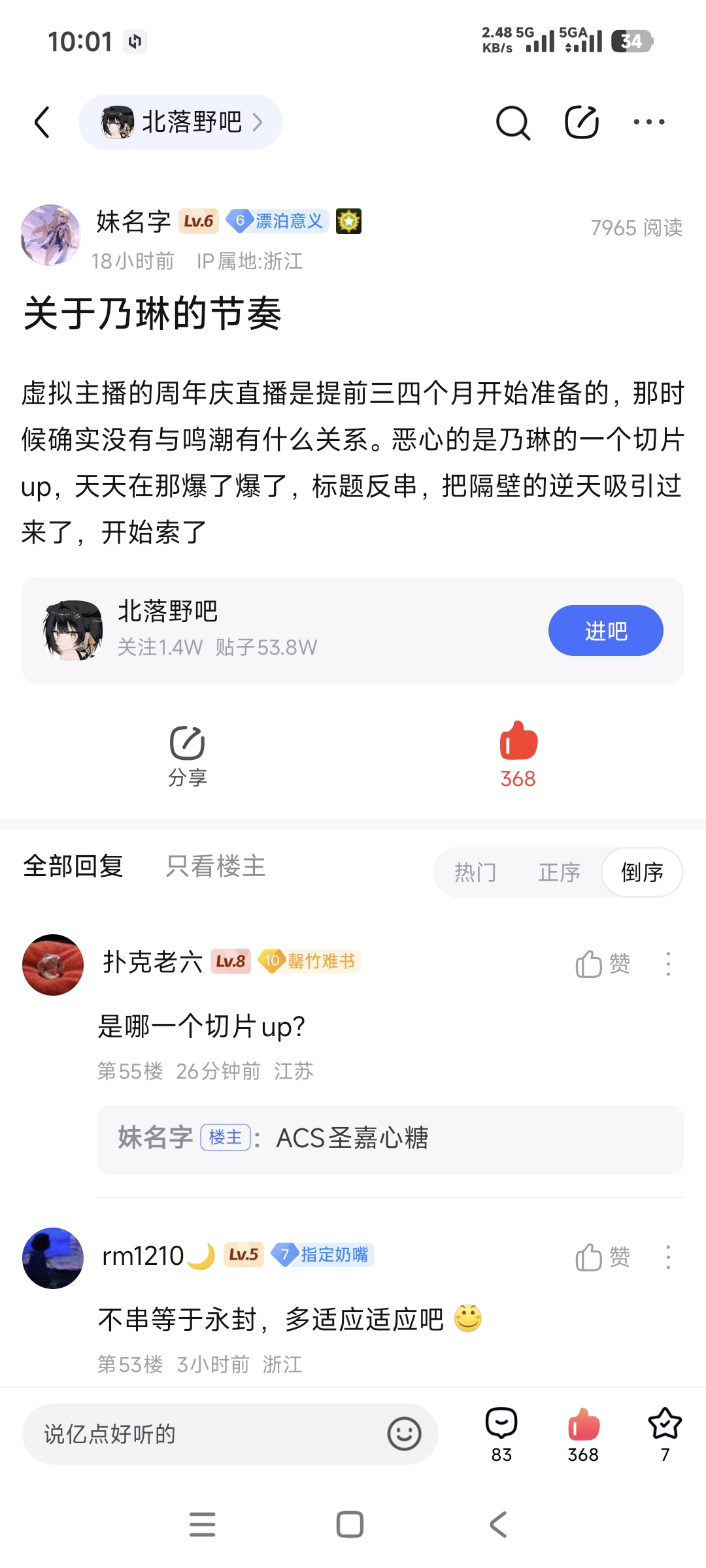706x1568 pixels.
Task: Open more options on rm1210's reply
Action: point(668,1257)
